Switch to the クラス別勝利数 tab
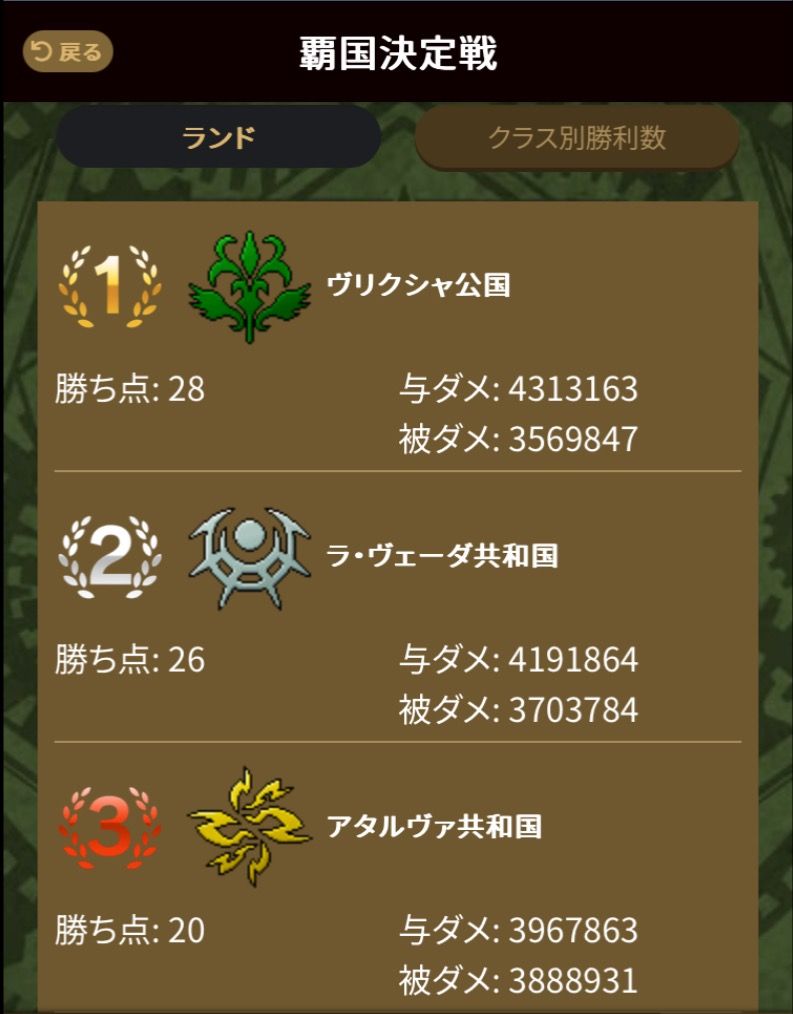 point(577,137)
